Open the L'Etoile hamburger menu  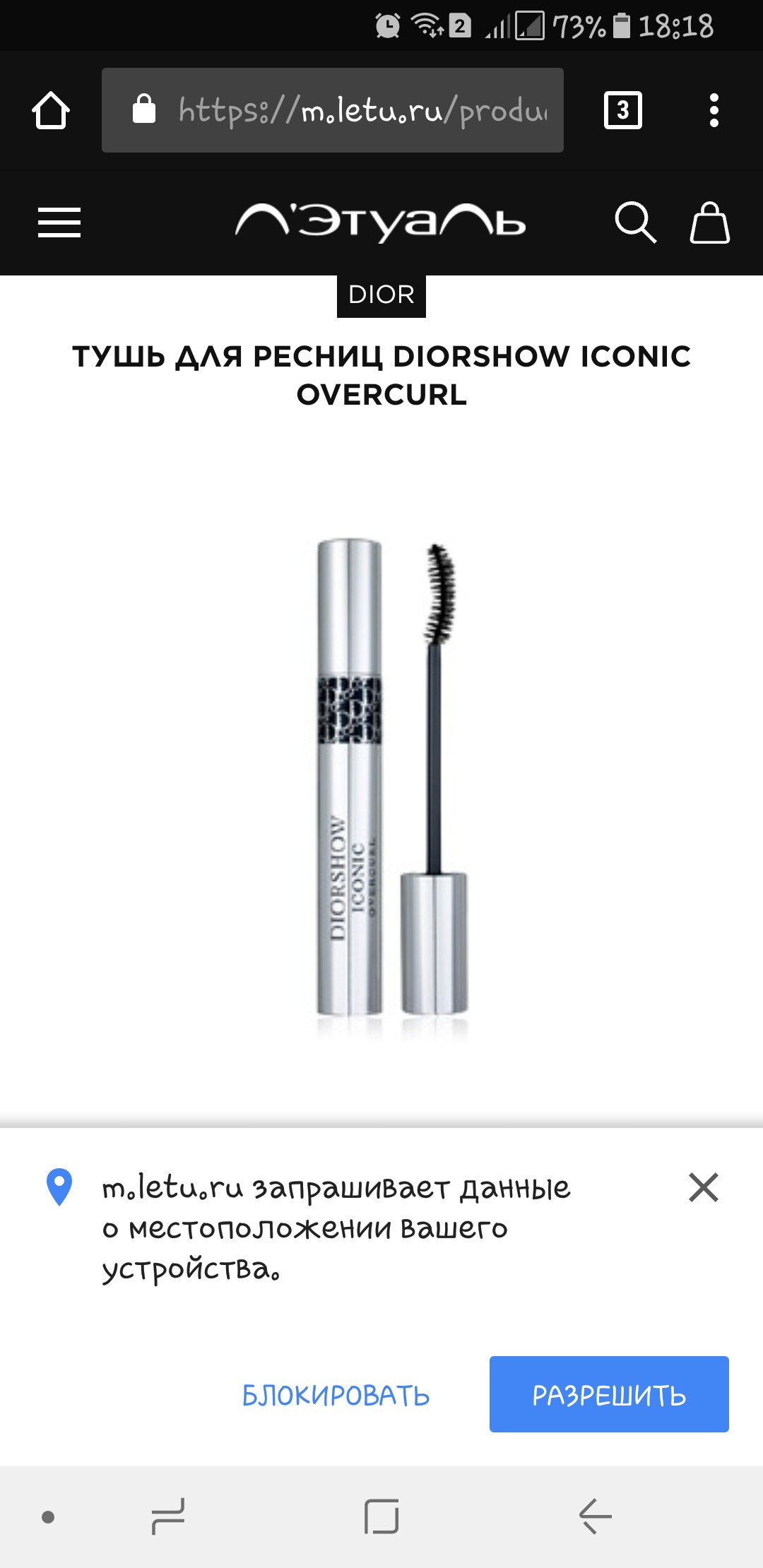(x=59, y=222)
